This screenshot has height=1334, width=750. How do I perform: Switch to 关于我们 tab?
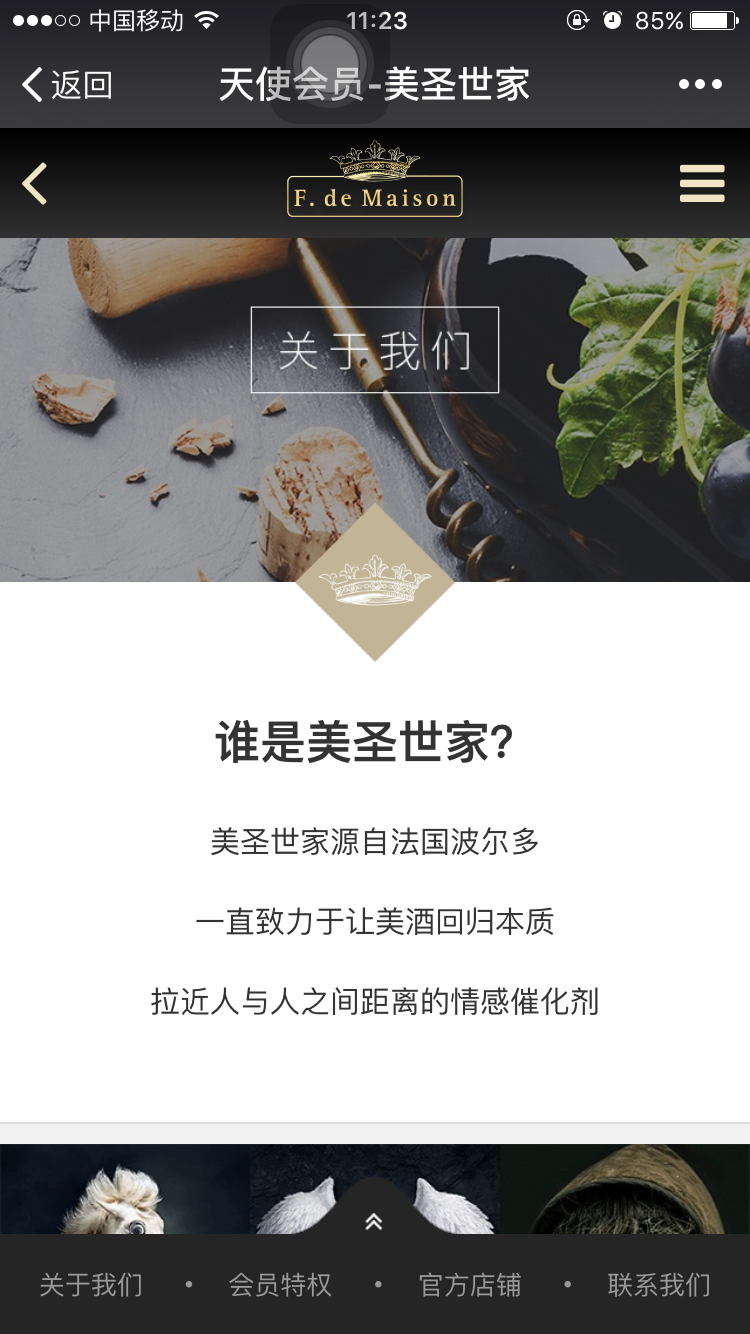pos(91,1285)
